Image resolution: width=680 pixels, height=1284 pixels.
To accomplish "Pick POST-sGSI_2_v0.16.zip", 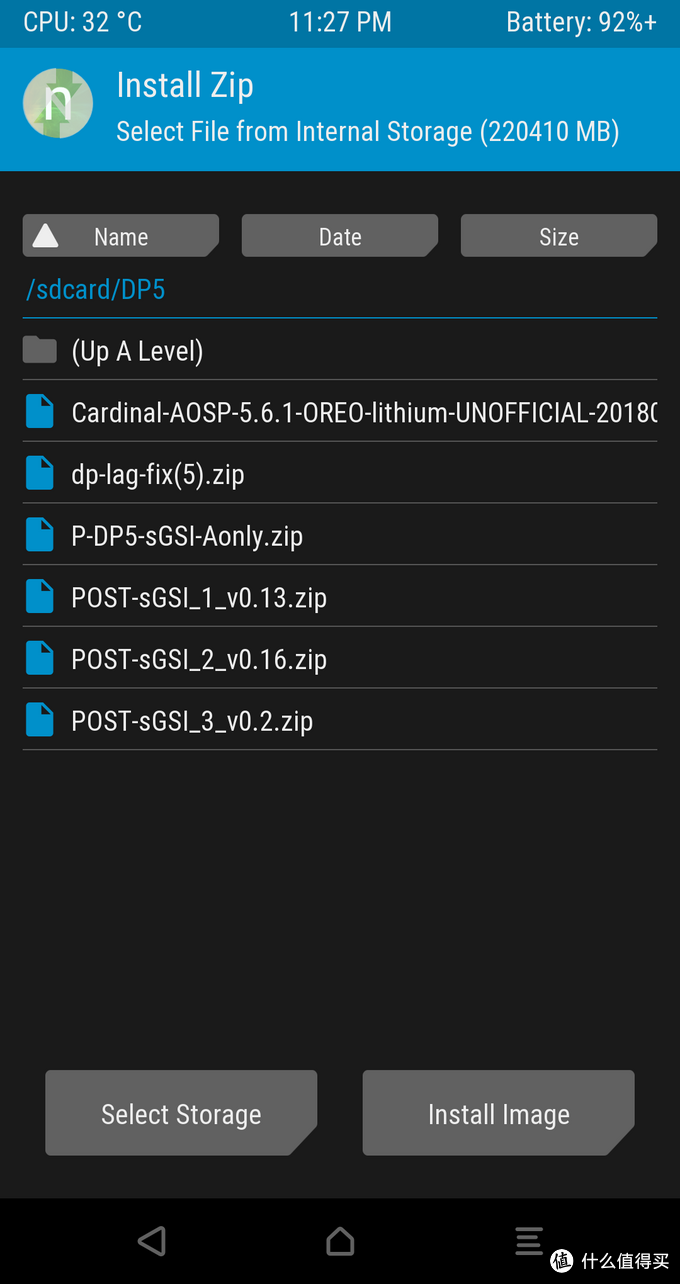I will coord(199,660).
